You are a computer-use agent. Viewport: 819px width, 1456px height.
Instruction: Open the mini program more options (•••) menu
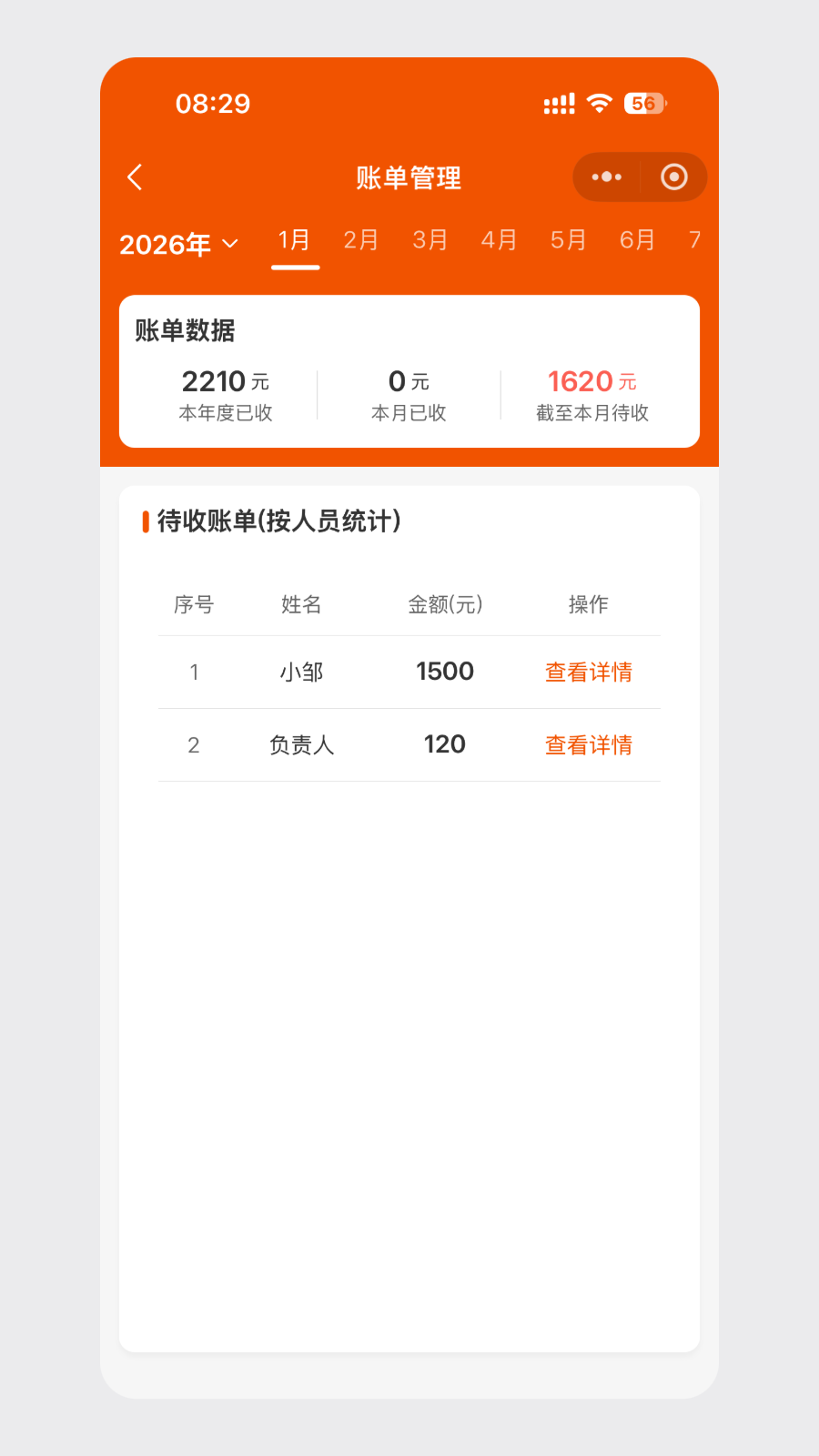coord(606,177)
